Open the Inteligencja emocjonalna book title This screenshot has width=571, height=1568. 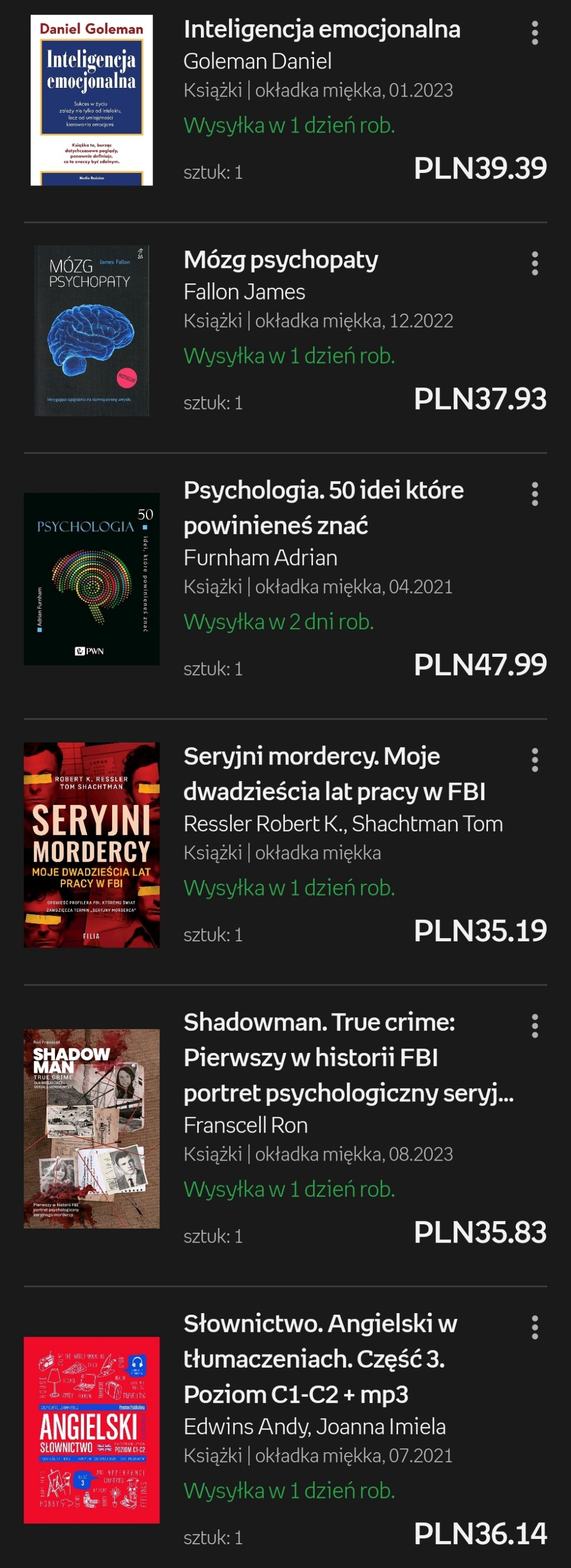coord(322,29)
